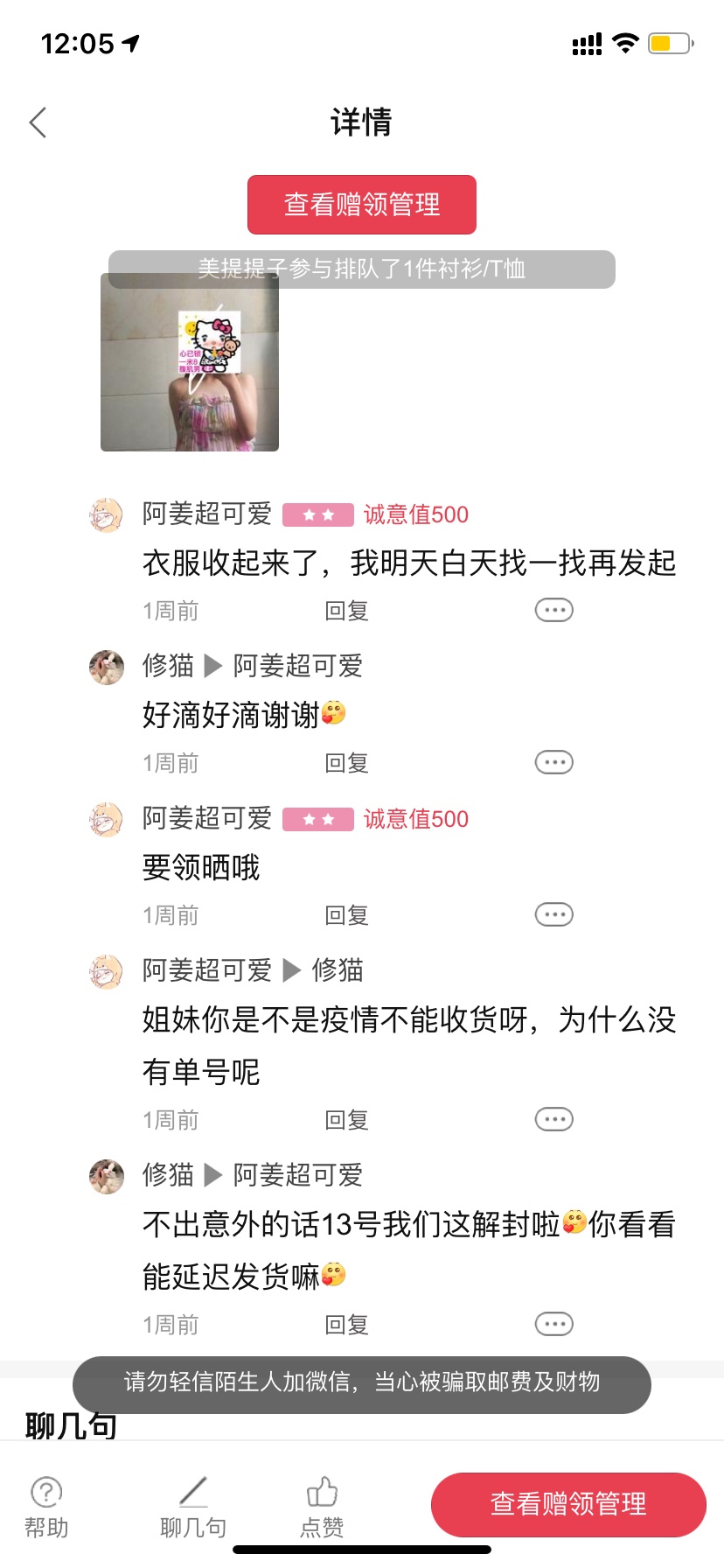Open more options on 能延迟发货嘛 comment

pos(553,1324)
